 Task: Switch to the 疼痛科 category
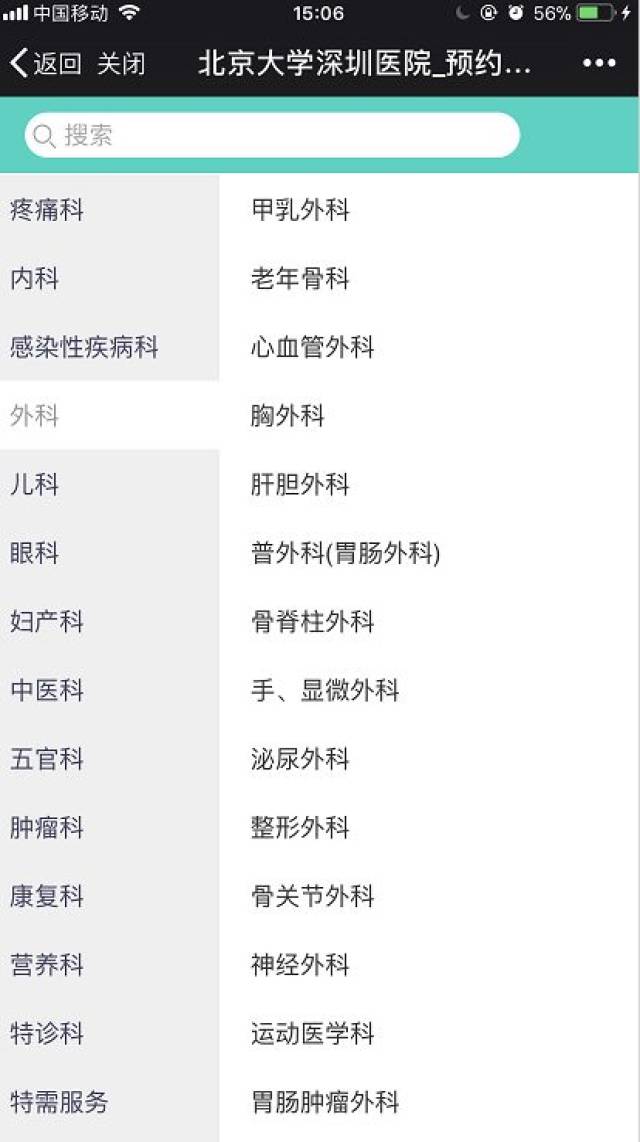coord(109,210)
